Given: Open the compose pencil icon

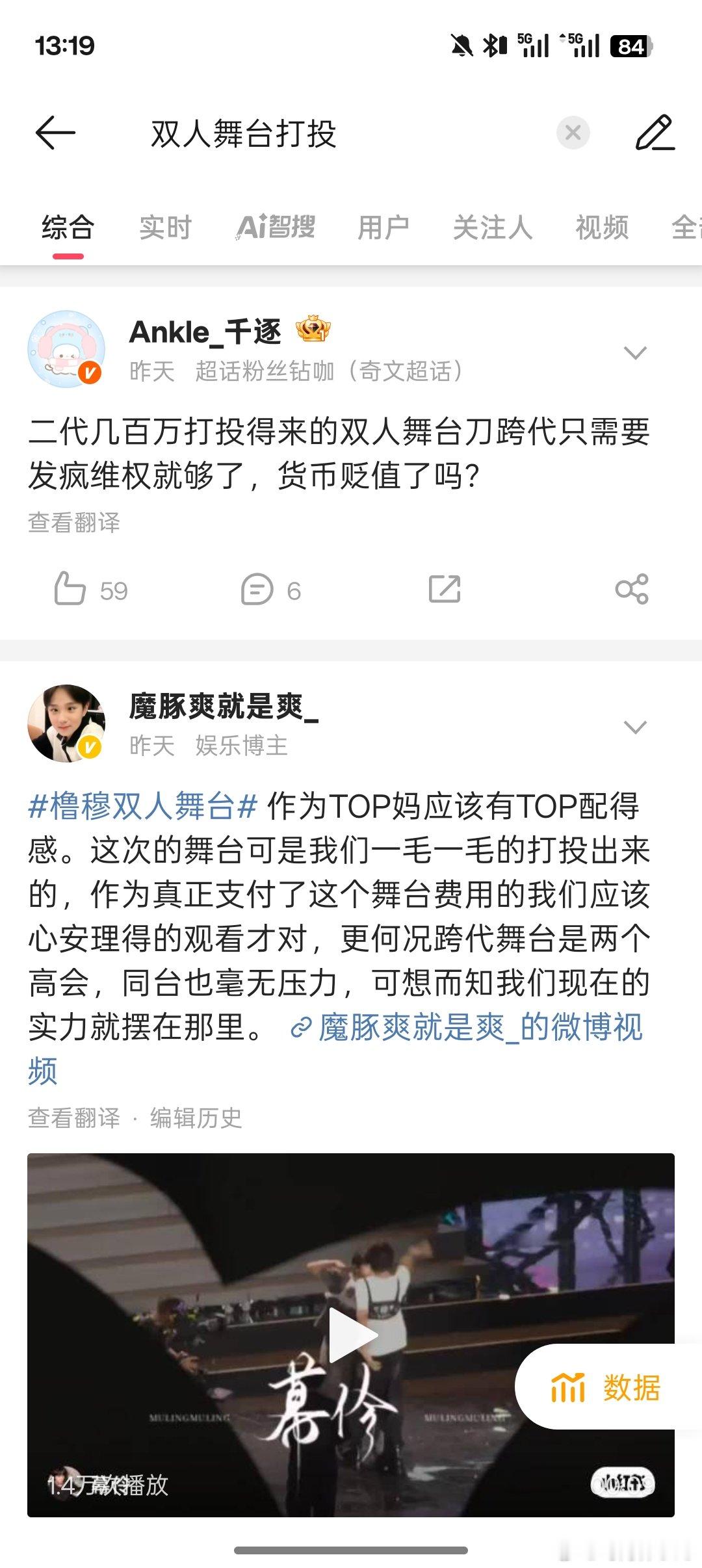Looking at the screenshot, I should 656,132.
